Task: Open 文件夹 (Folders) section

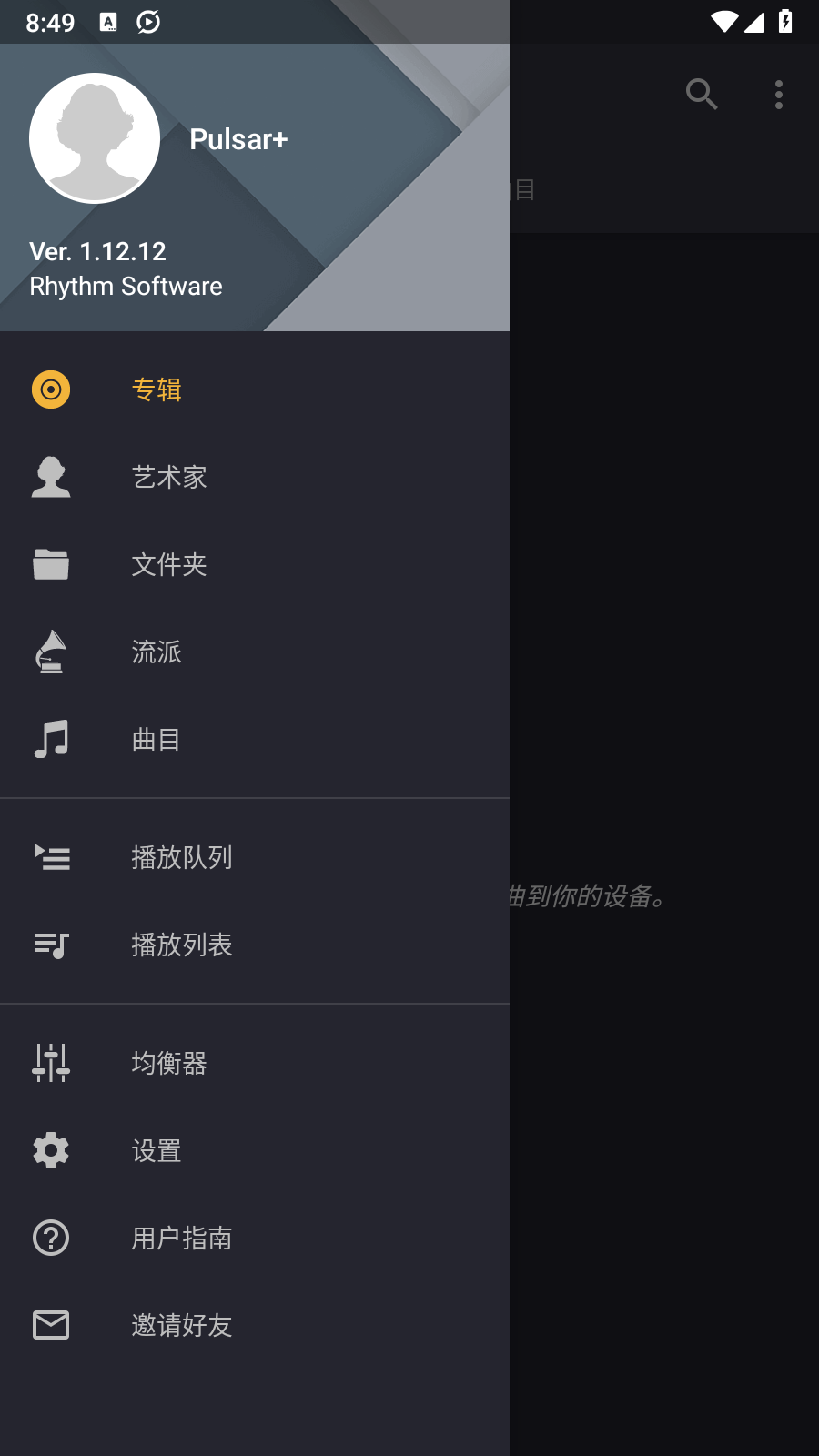Action: tap(255, 564)
